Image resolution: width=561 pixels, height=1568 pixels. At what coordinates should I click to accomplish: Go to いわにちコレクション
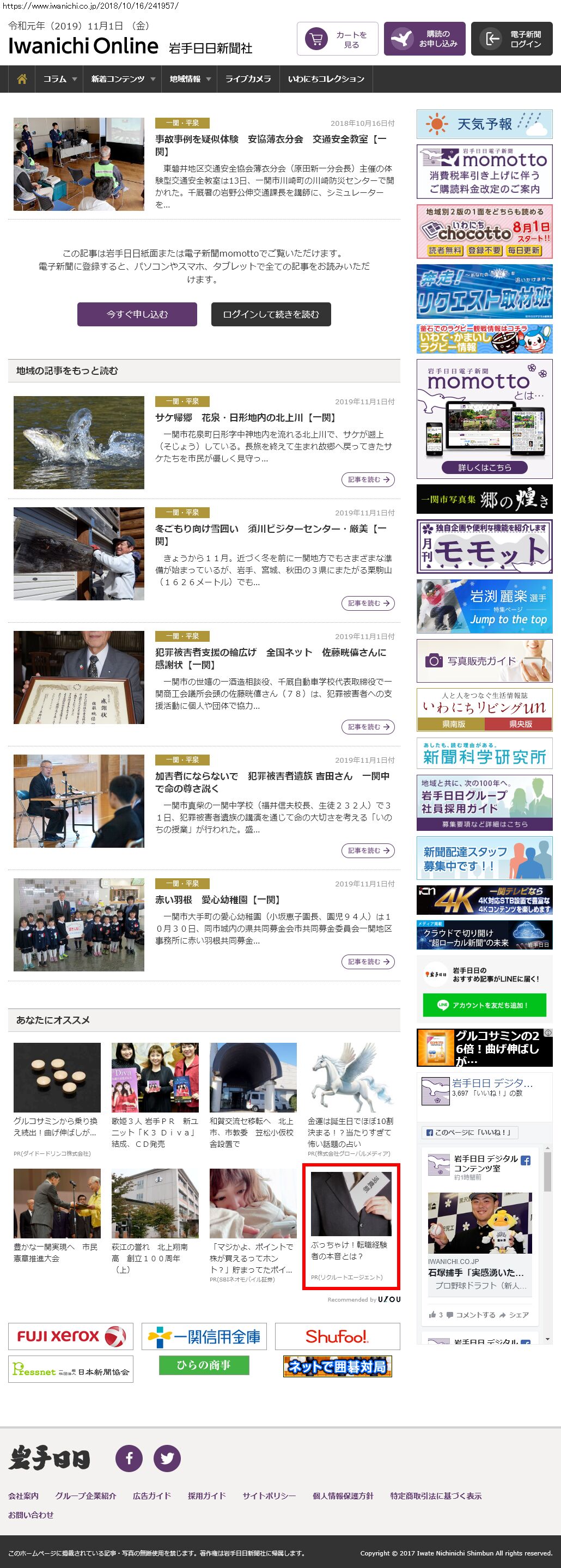point(326,79)
